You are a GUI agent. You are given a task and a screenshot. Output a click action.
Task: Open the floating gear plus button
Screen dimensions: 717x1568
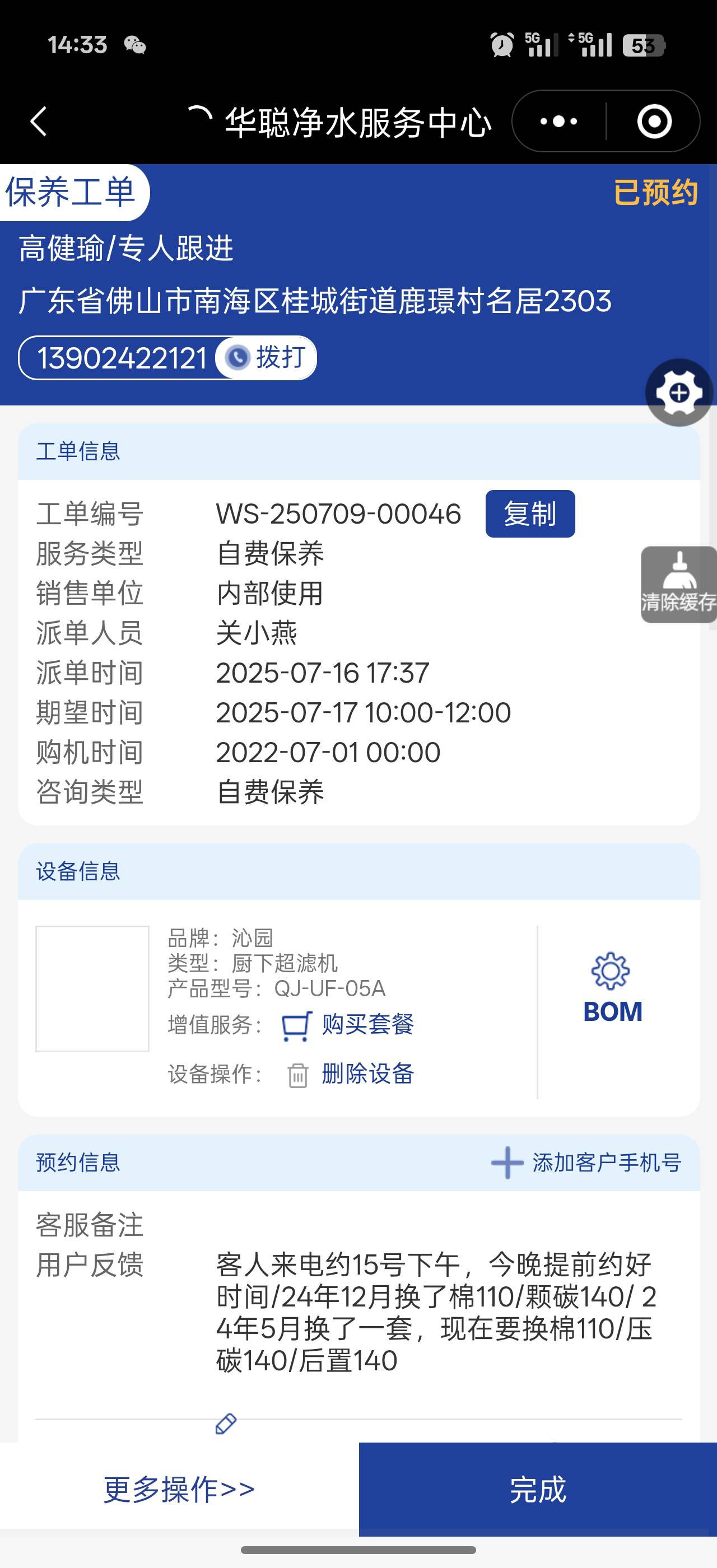tap(679, 393)
